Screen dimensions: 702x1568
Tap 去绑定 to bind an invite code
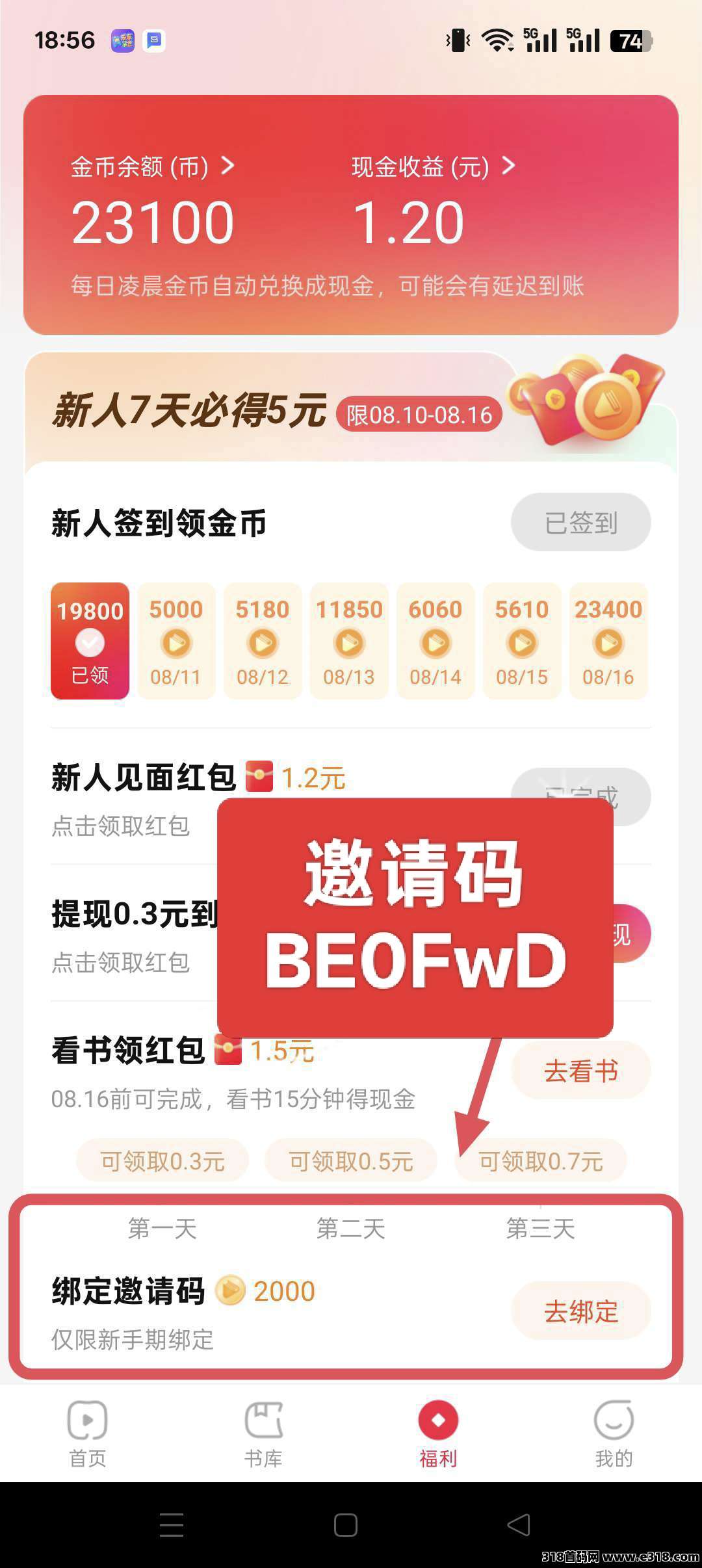pos(580,1311)
